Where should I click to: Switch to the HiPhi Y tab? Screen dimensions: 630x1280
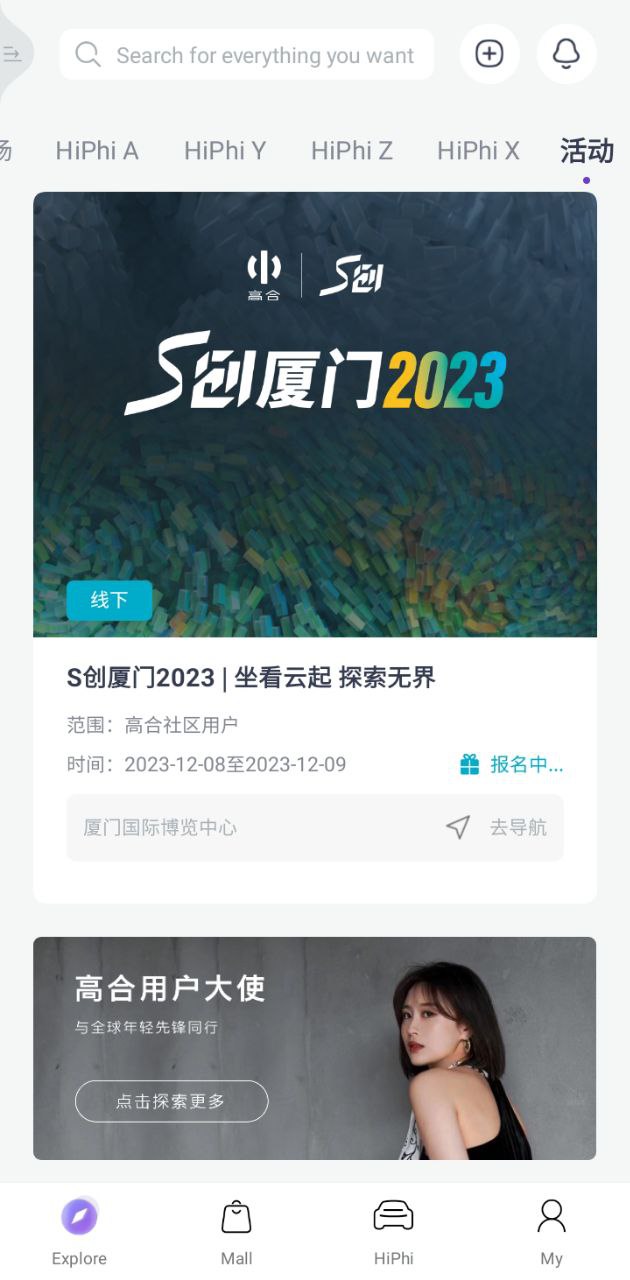pos(225,151)
